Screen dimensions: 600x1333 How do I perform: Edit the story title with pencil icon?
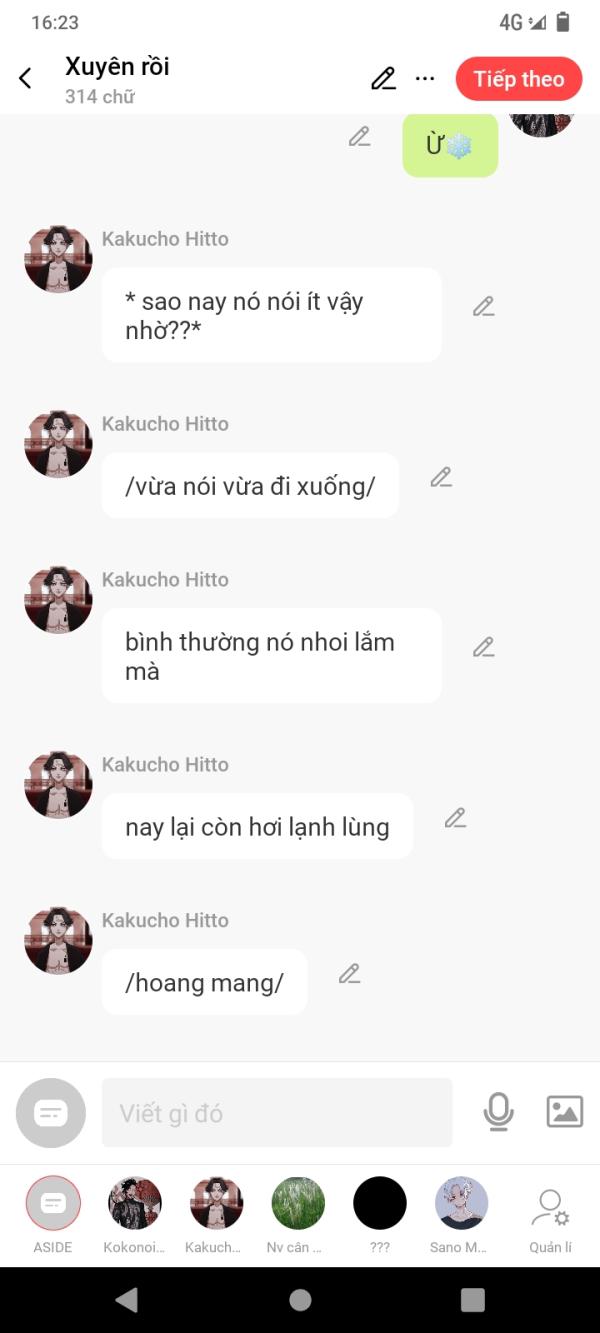[x=383, y=79]
